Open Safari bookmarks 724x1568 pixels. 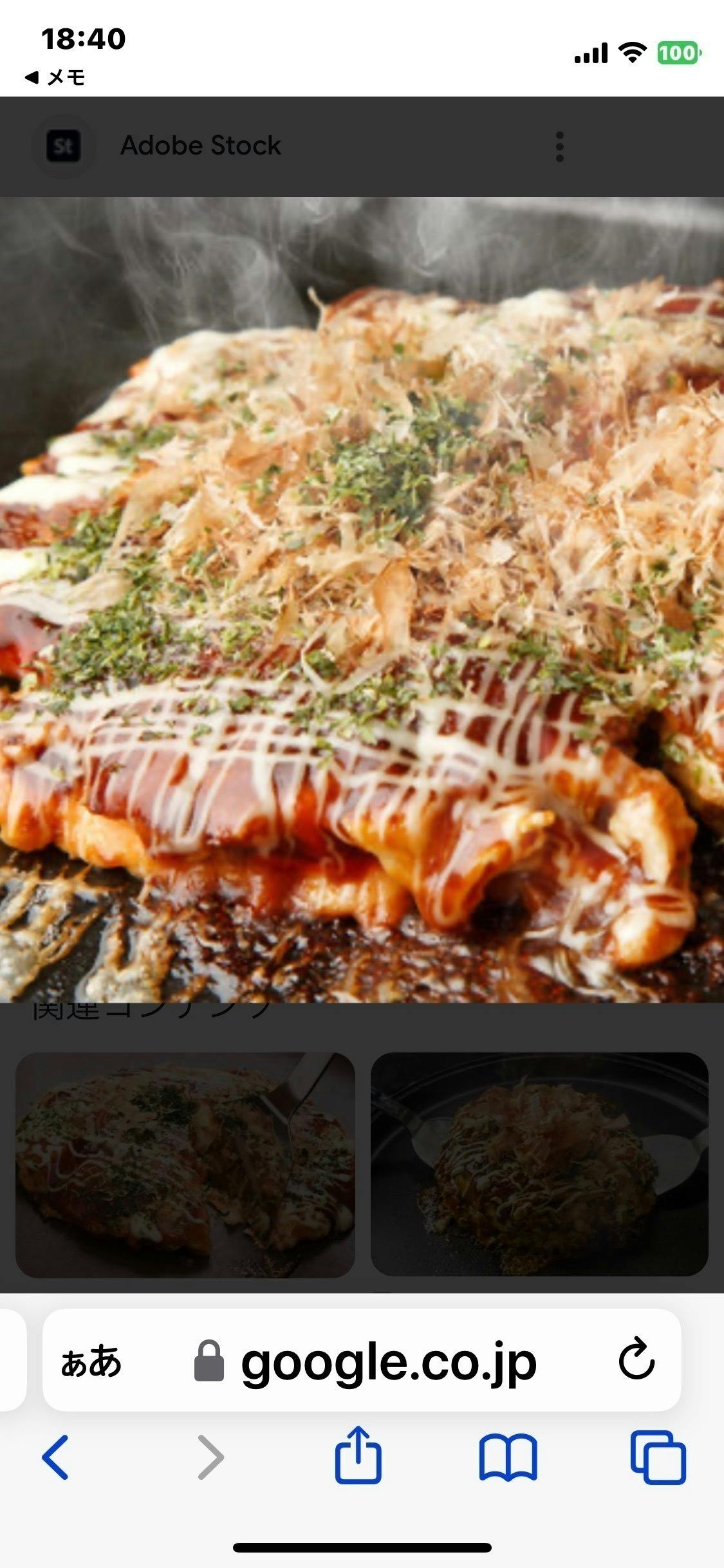(x=508, y=1457)
